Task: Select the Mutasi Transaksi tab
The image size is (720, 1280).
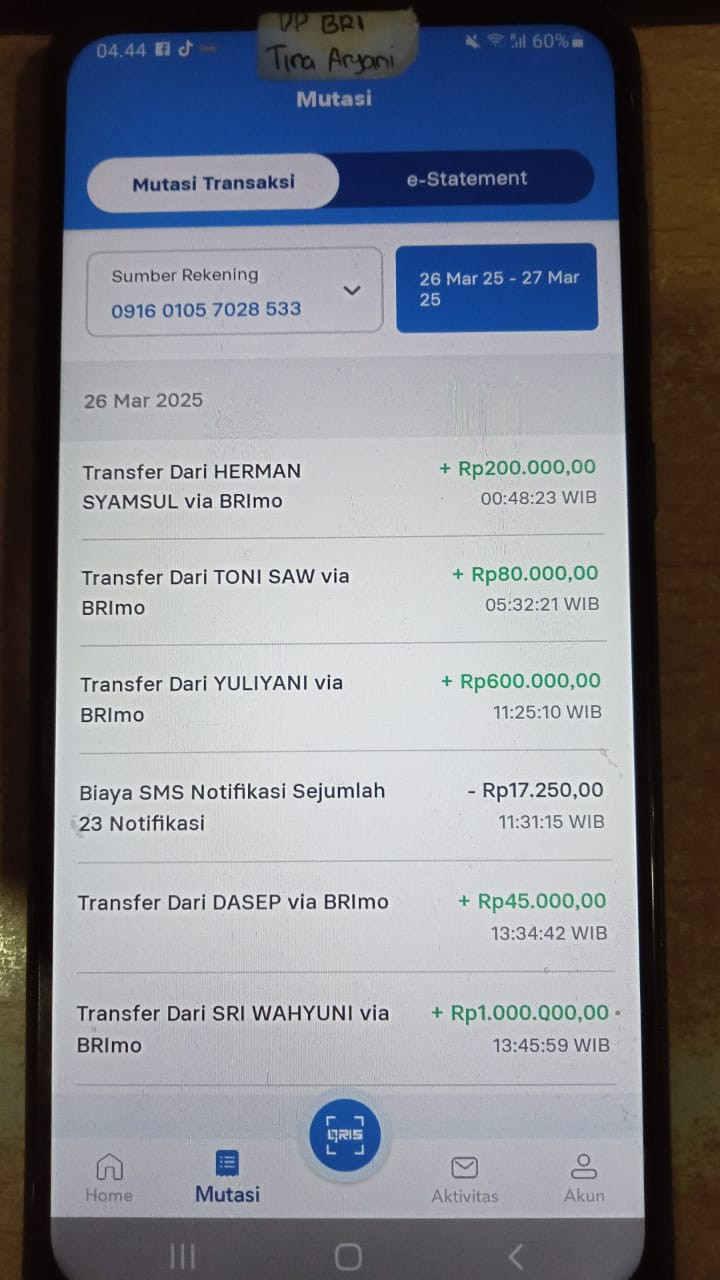Action: click(213, 183)
